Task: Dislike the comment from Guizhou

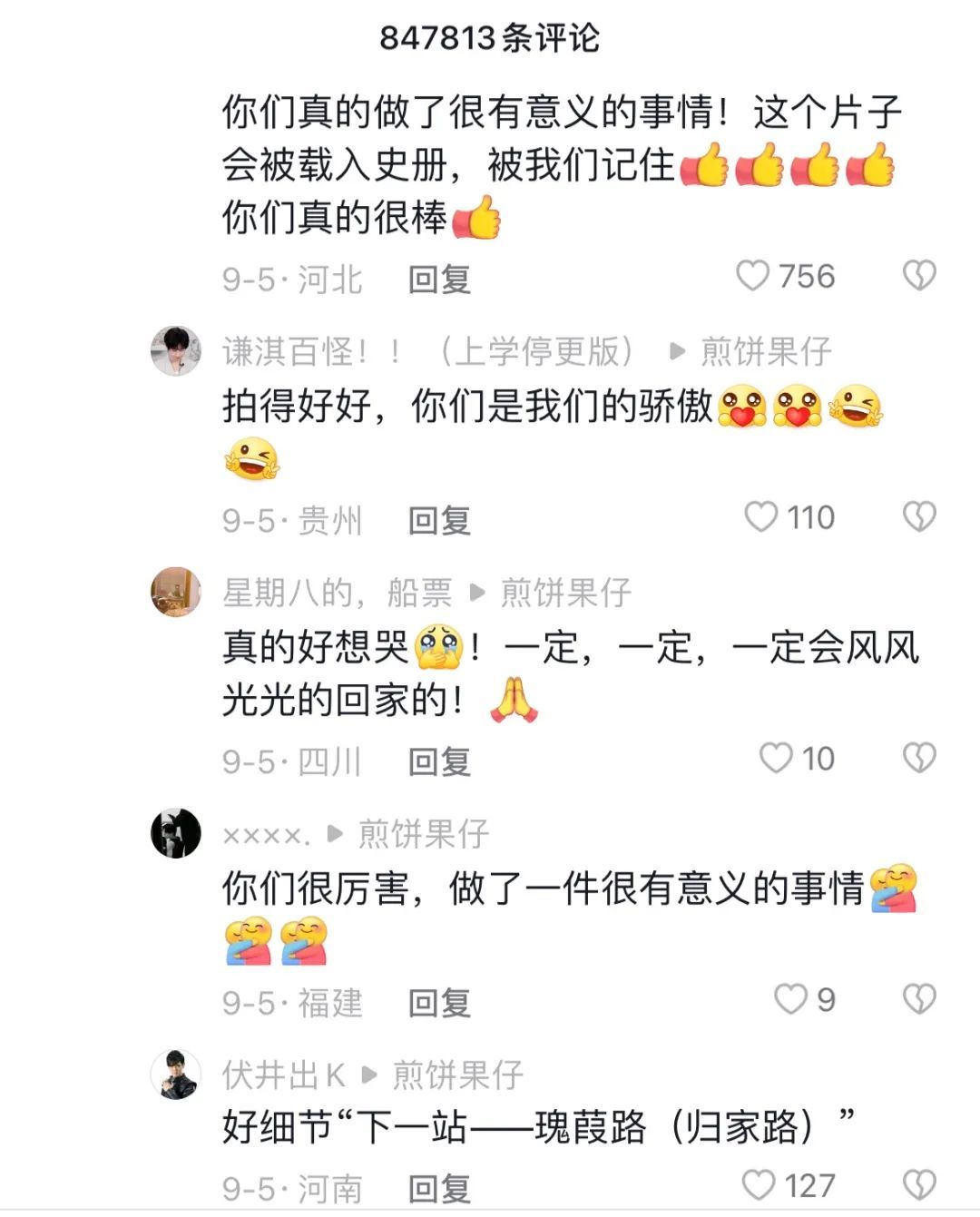Action: [919, 517]
